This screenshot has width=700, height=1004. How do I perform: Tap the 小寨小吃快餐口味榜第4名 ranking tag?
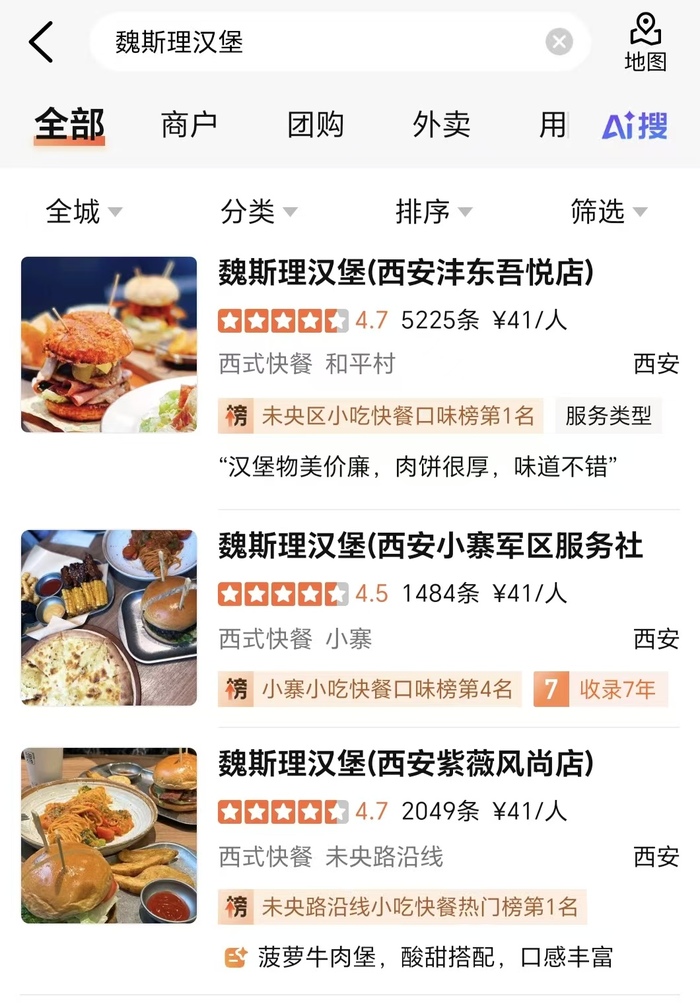point(370,689)
